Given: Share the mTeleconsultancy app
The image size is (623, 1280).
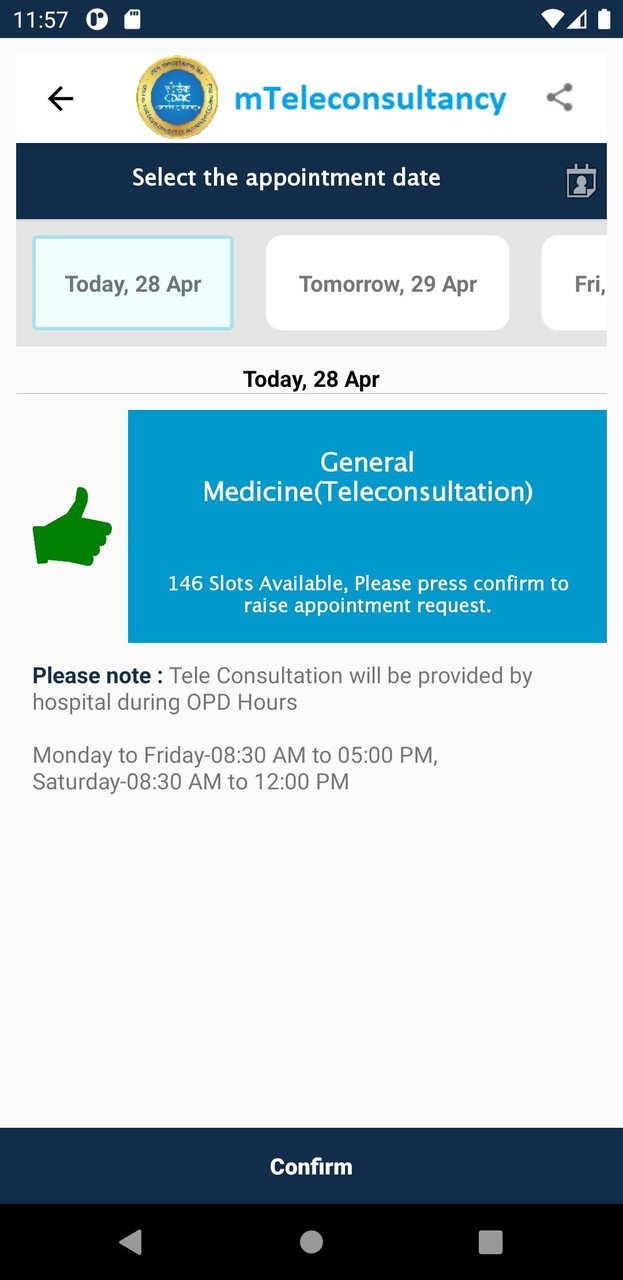Looking at the screenshot, I should 559,98.
